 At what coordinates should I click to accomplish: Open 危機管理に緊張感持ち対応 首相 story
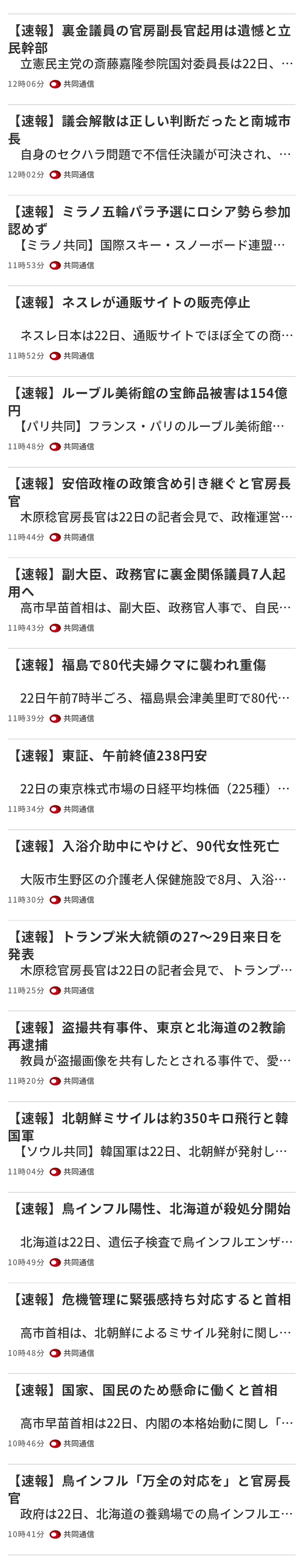[x=150, y=1300]
